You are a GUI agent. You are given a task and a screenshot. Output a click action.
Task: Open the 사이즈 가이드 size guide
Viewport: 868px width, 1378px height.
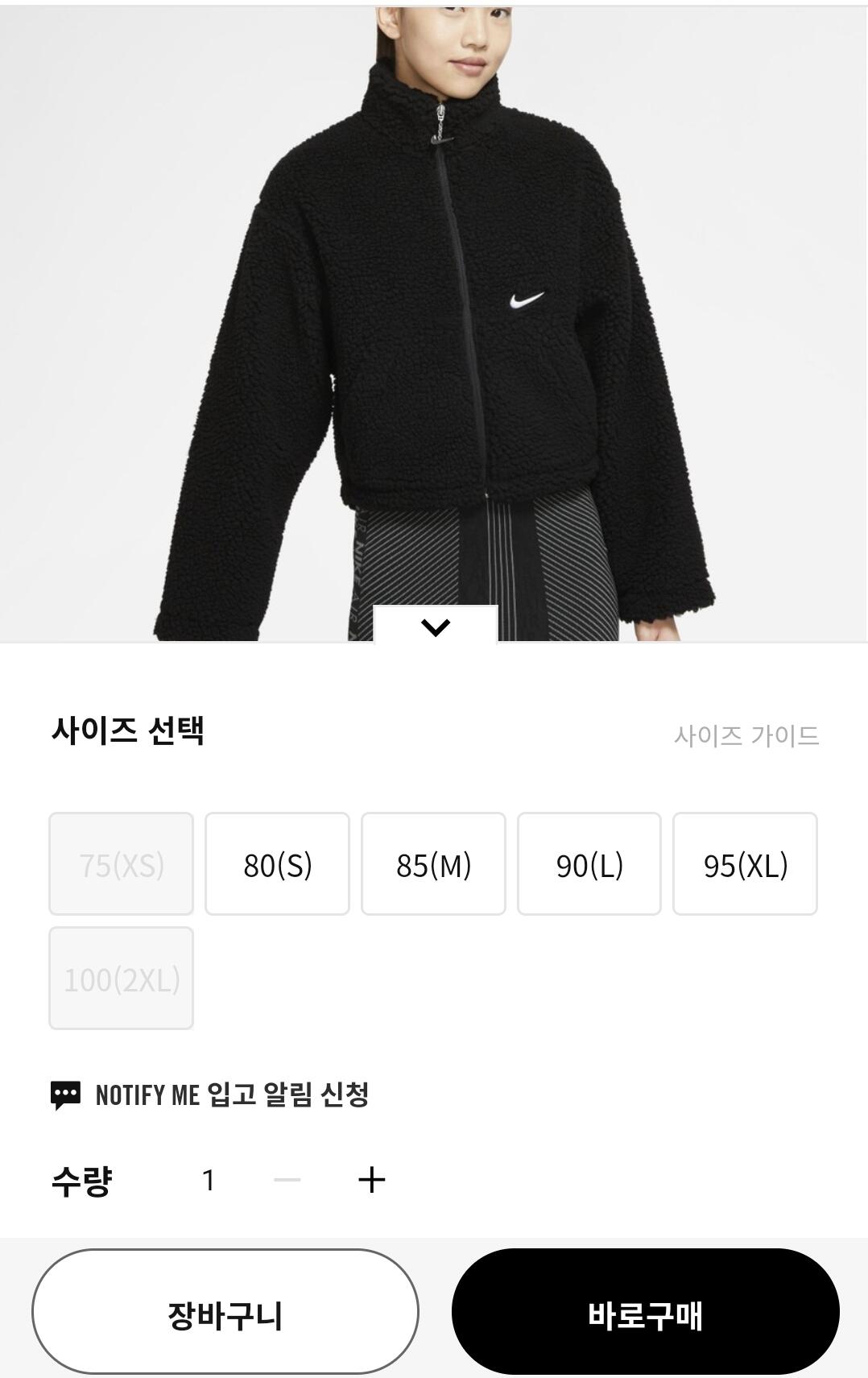click(746, 735)
